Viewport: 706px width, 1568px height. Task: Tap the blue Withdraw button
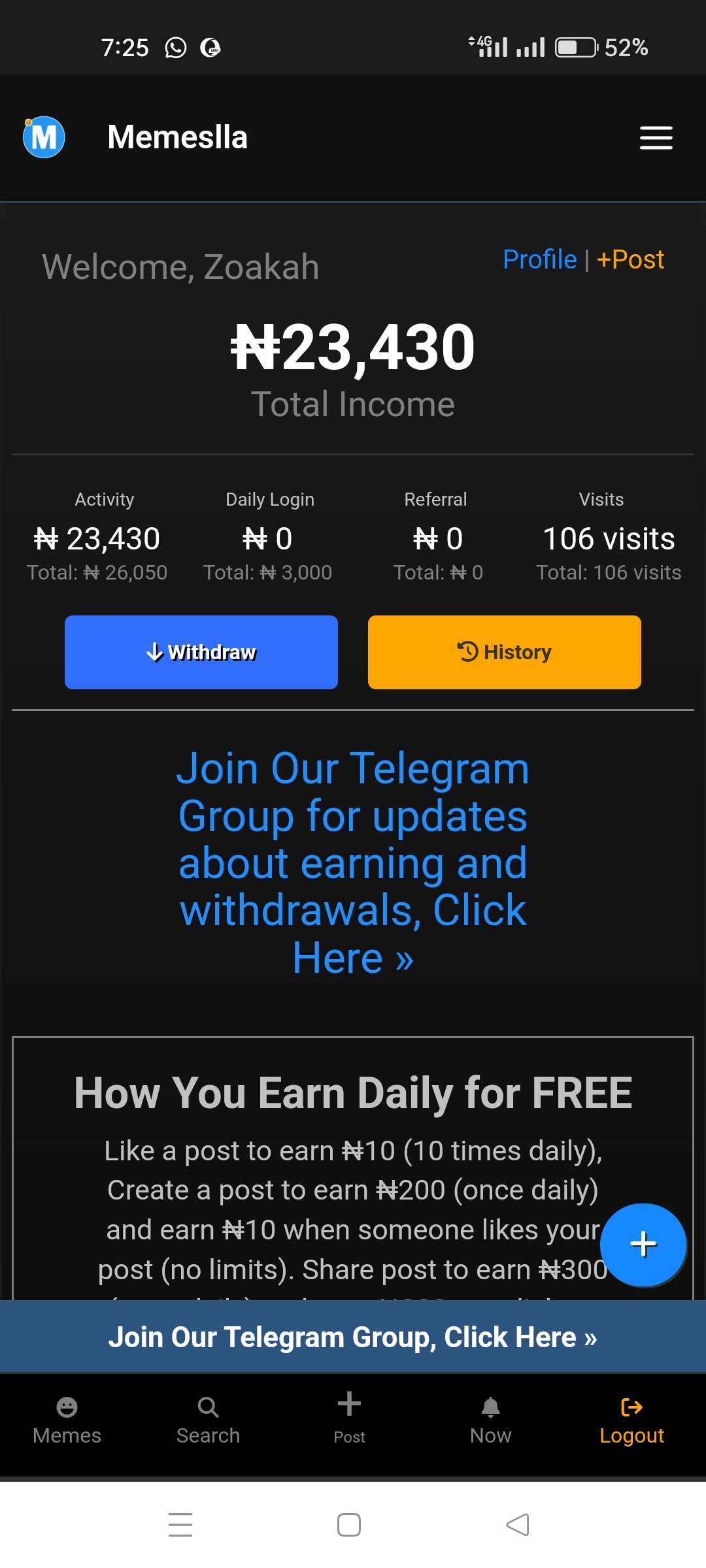201,652
